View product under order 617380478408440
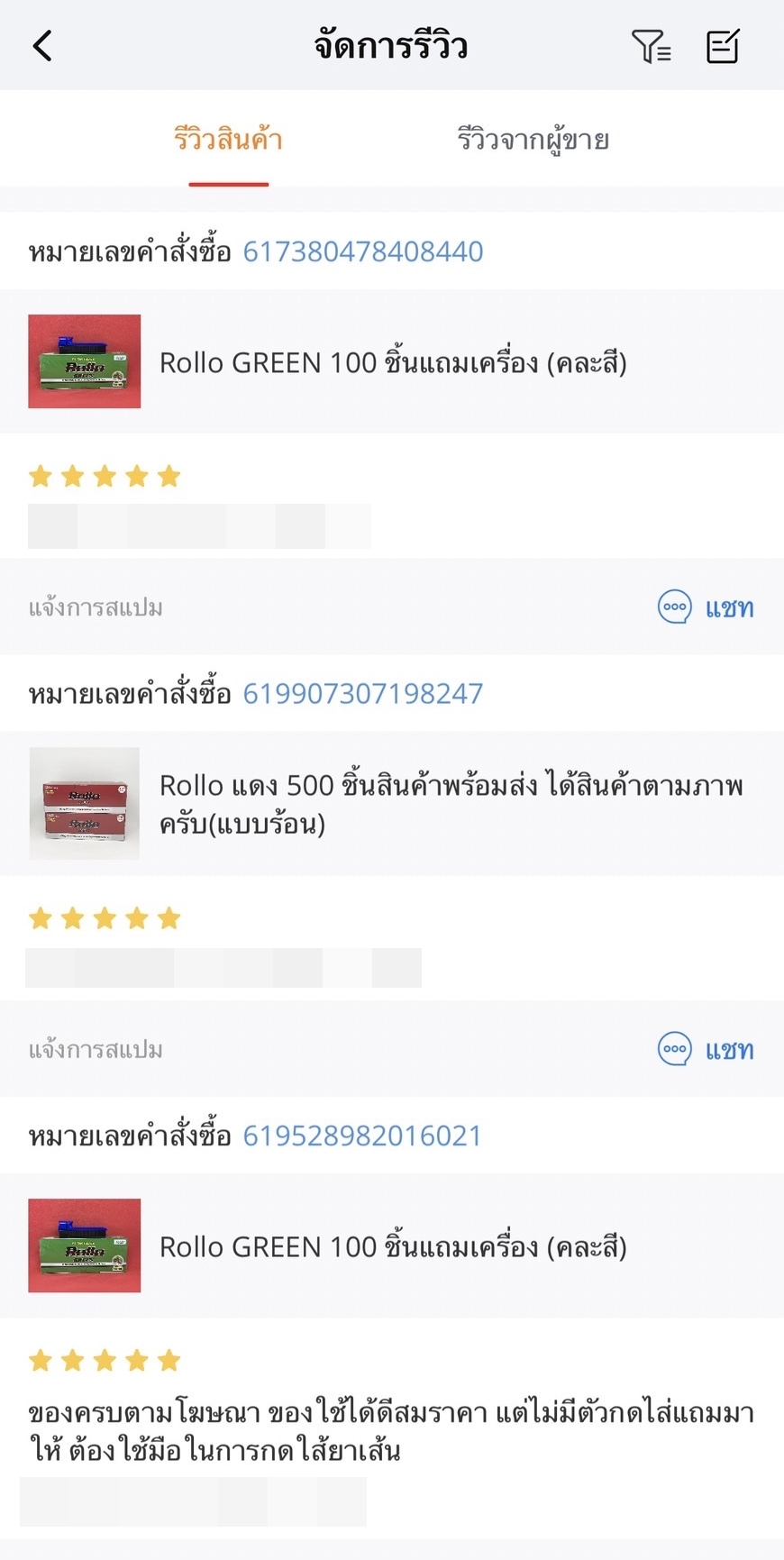 (x=392, y=362)
